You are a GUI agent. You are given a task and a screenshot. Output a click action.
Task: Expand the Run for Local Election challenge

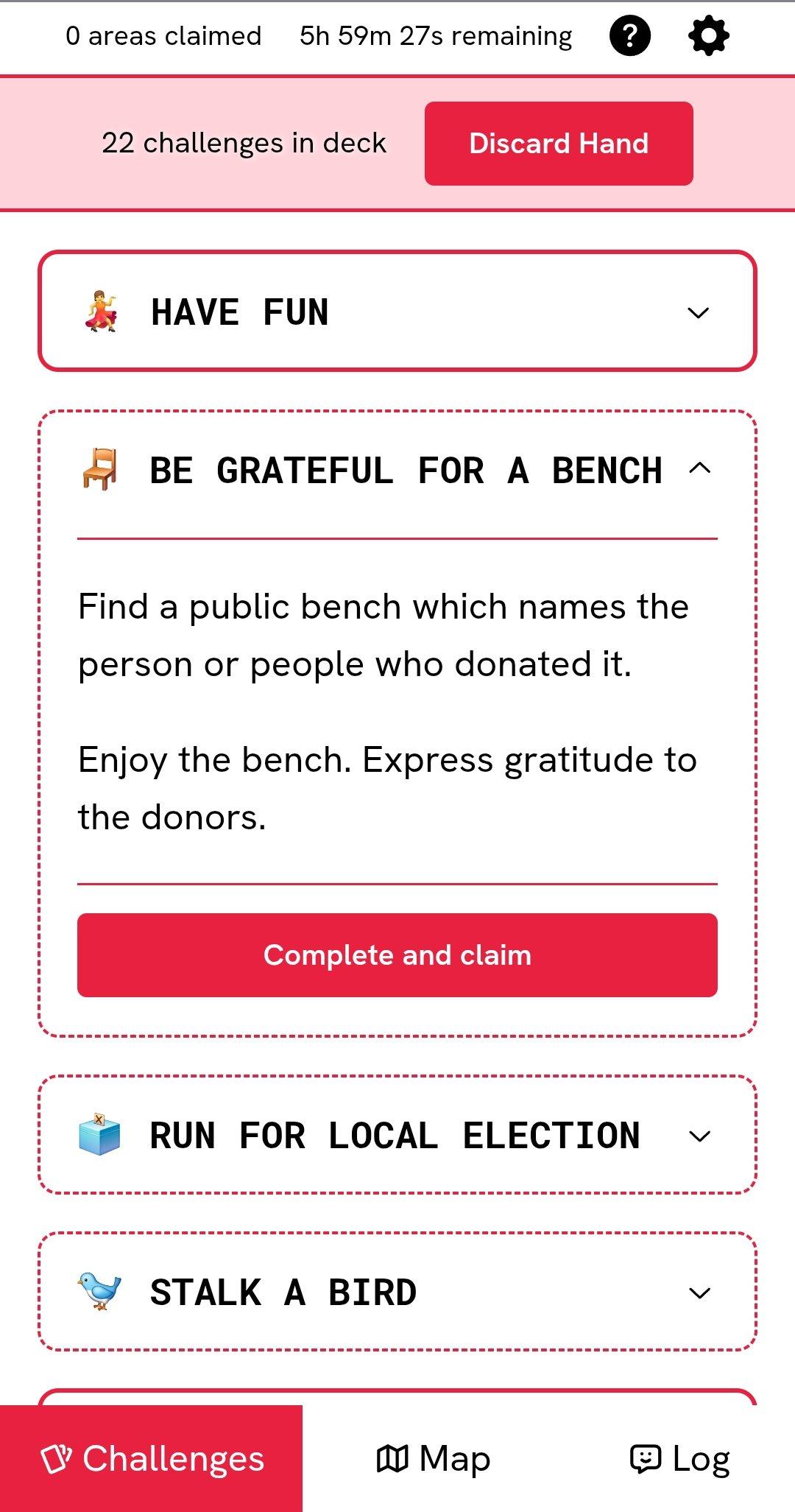coord(699,1136)
